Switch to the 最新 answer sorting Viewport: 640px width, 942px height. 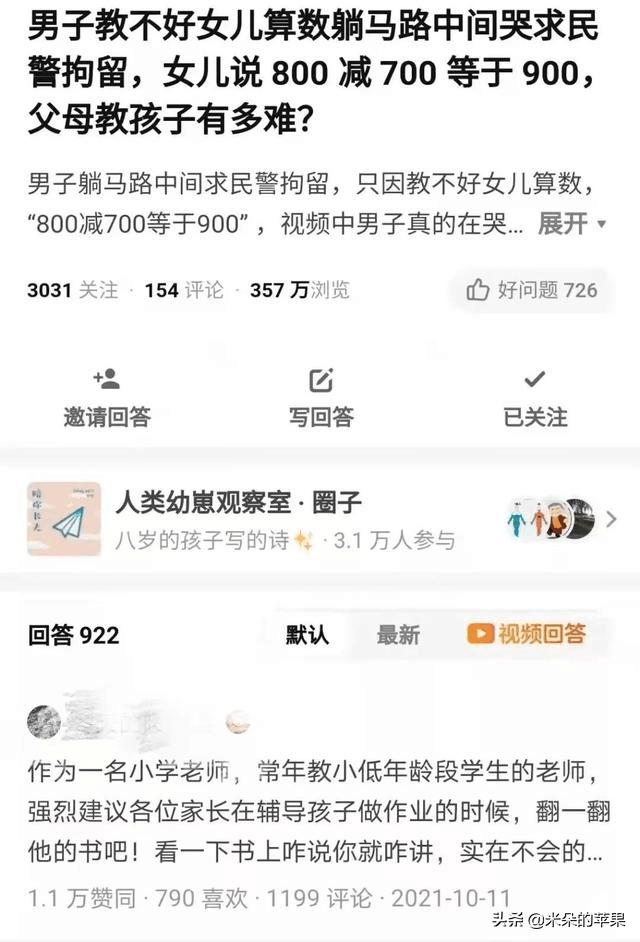point(397,634)
